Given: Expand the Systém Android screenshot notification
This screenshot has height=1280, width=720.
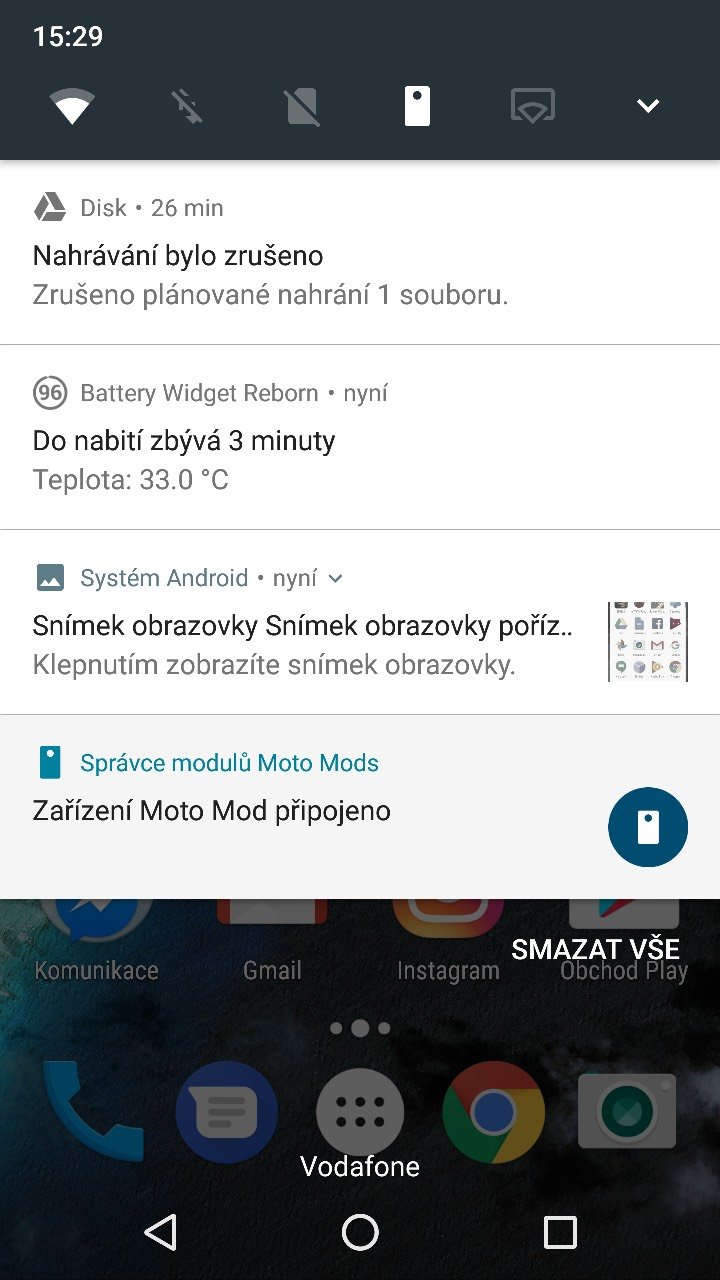Looking at the screenshot, I should (336, 578).
